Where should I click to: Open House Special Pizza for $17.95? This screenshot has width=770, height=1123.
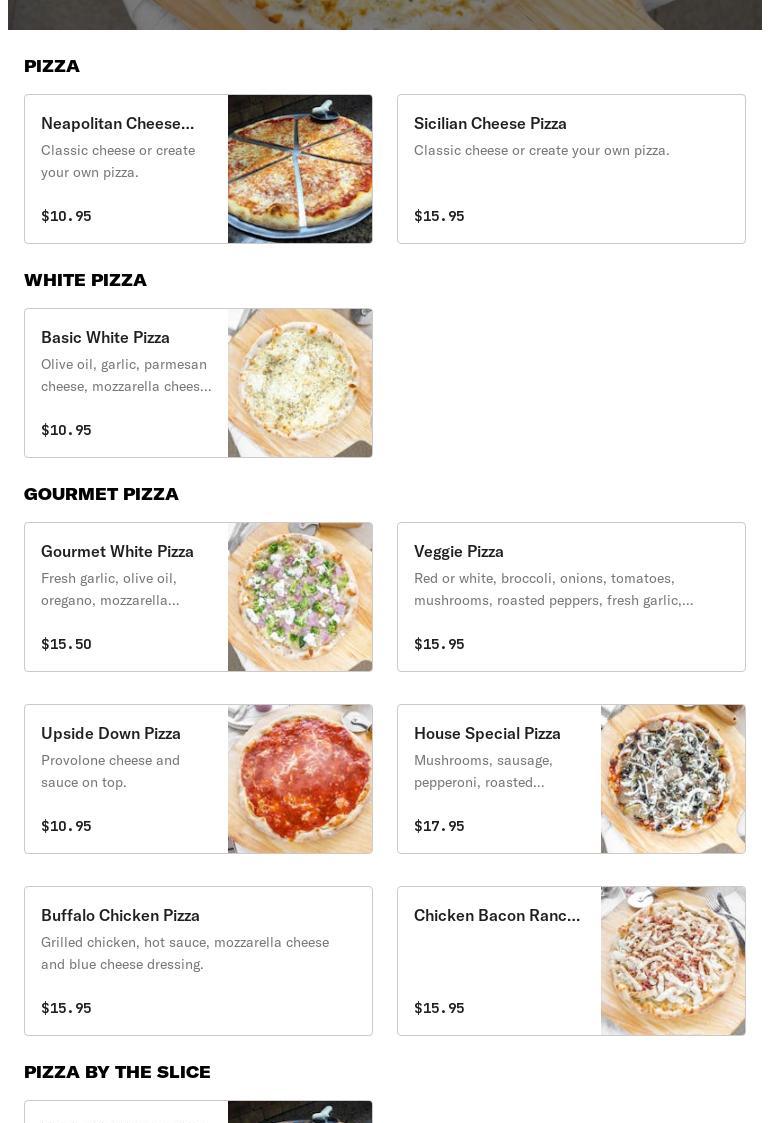pos(571,779)
